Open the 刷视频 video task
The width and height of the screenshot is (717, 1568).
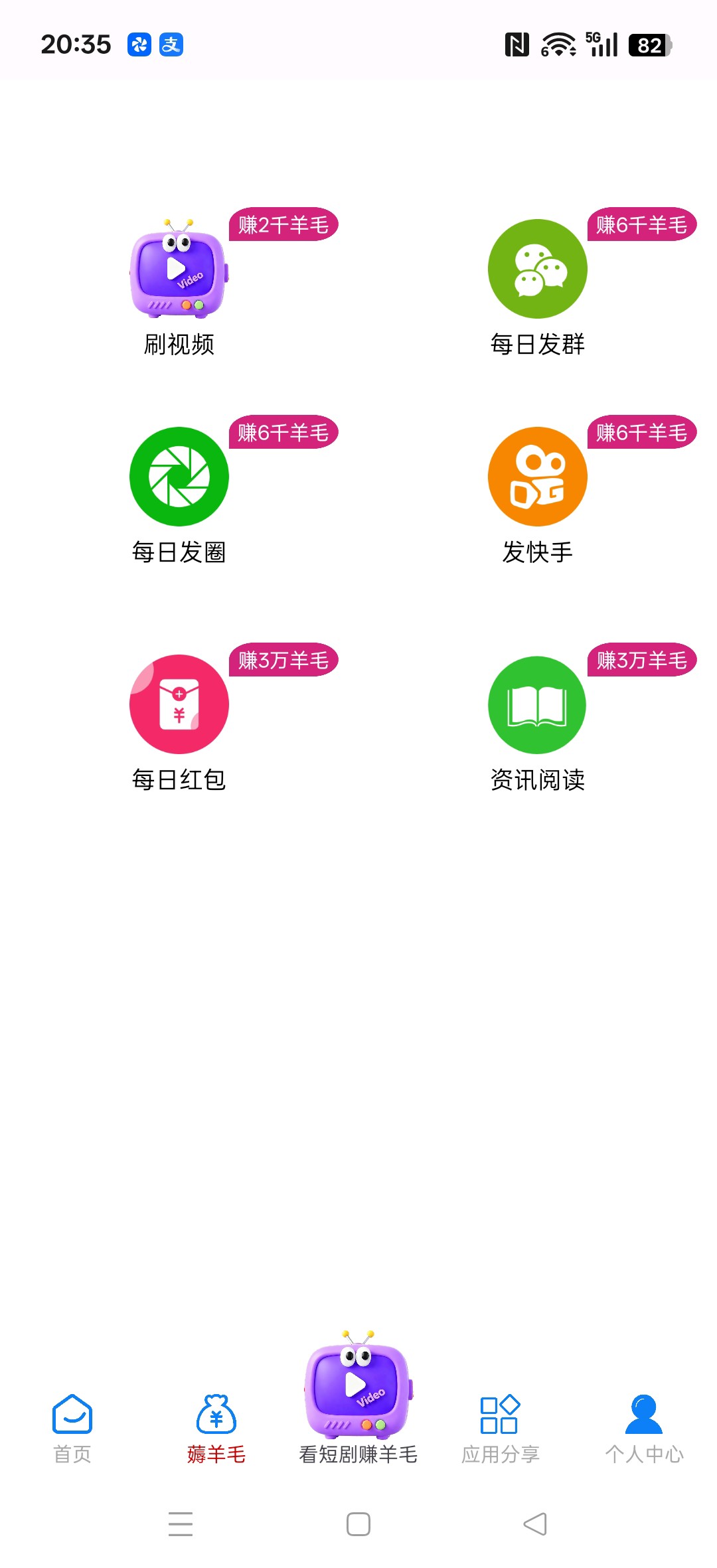pyautogui.click(x=179, y=270)
